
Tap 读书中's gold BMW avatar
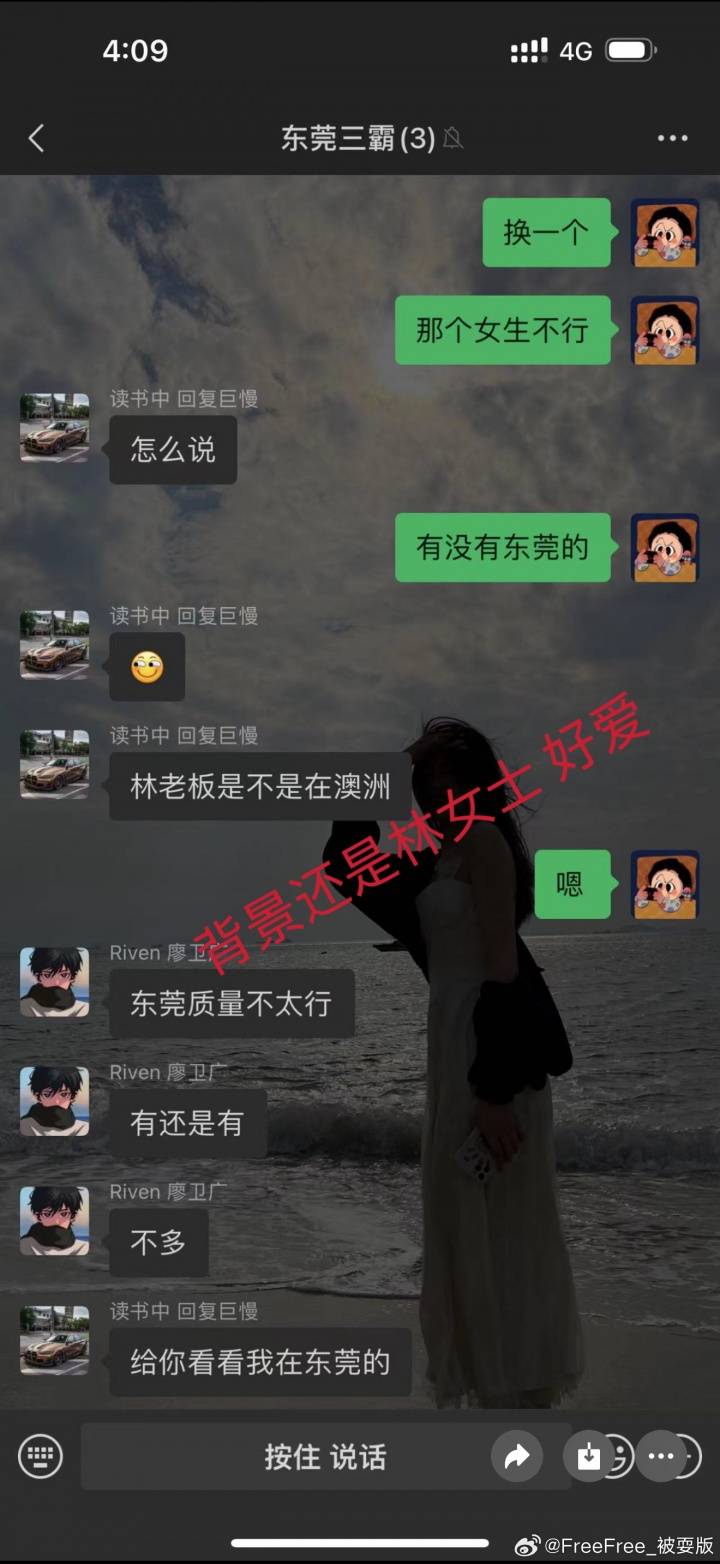click(x=55, y=428)
